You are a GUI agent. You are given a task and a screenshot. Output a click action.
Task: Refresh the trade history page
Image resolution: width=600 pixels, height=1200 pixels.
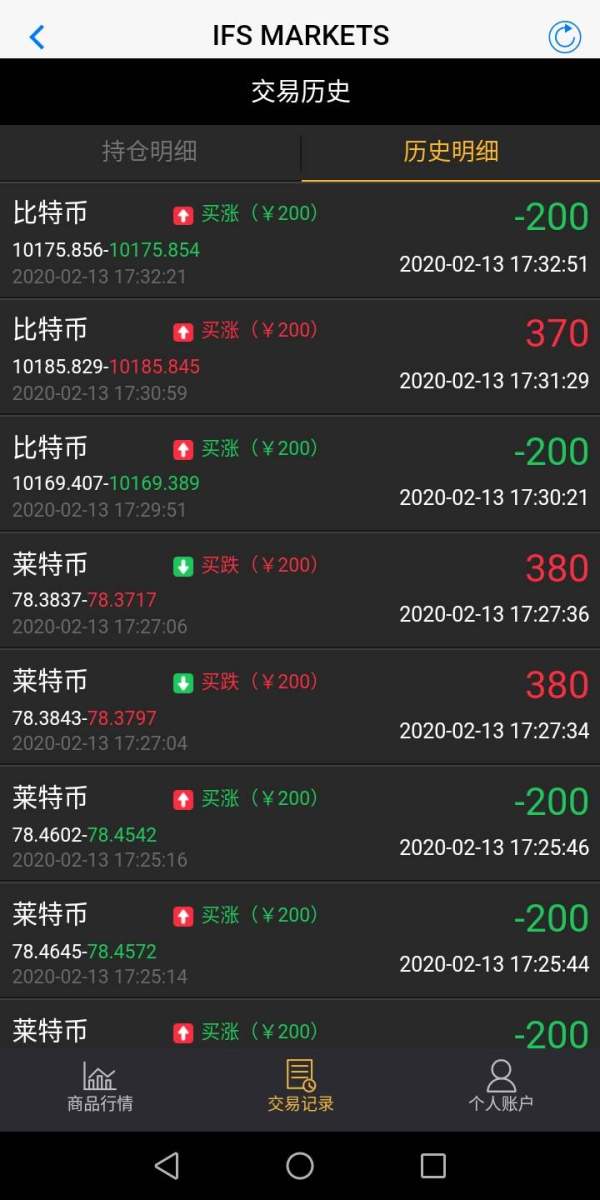click(565, 37)
